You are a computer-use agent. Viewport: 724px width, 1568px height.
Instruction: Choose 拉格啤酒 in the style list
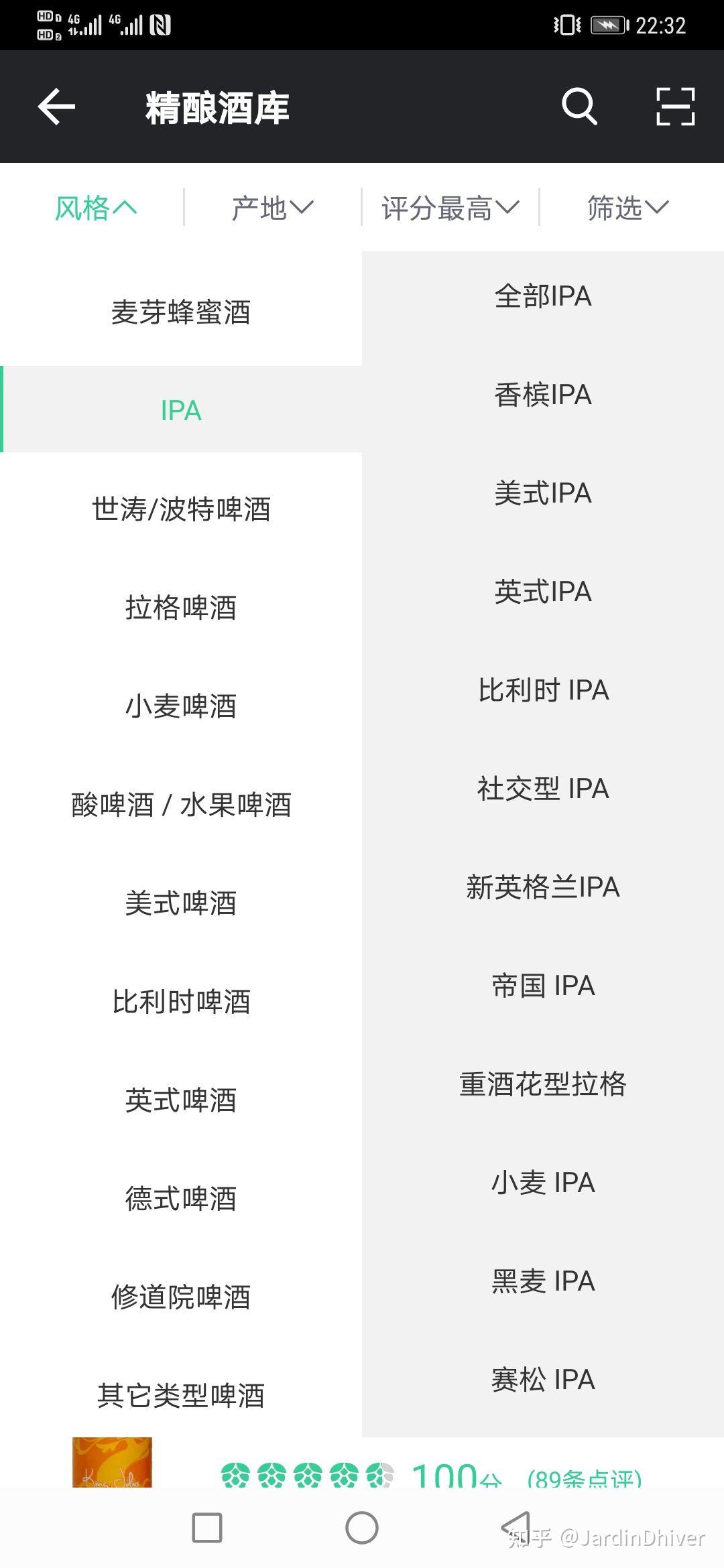pyautogui.click(x=181, y=608)
